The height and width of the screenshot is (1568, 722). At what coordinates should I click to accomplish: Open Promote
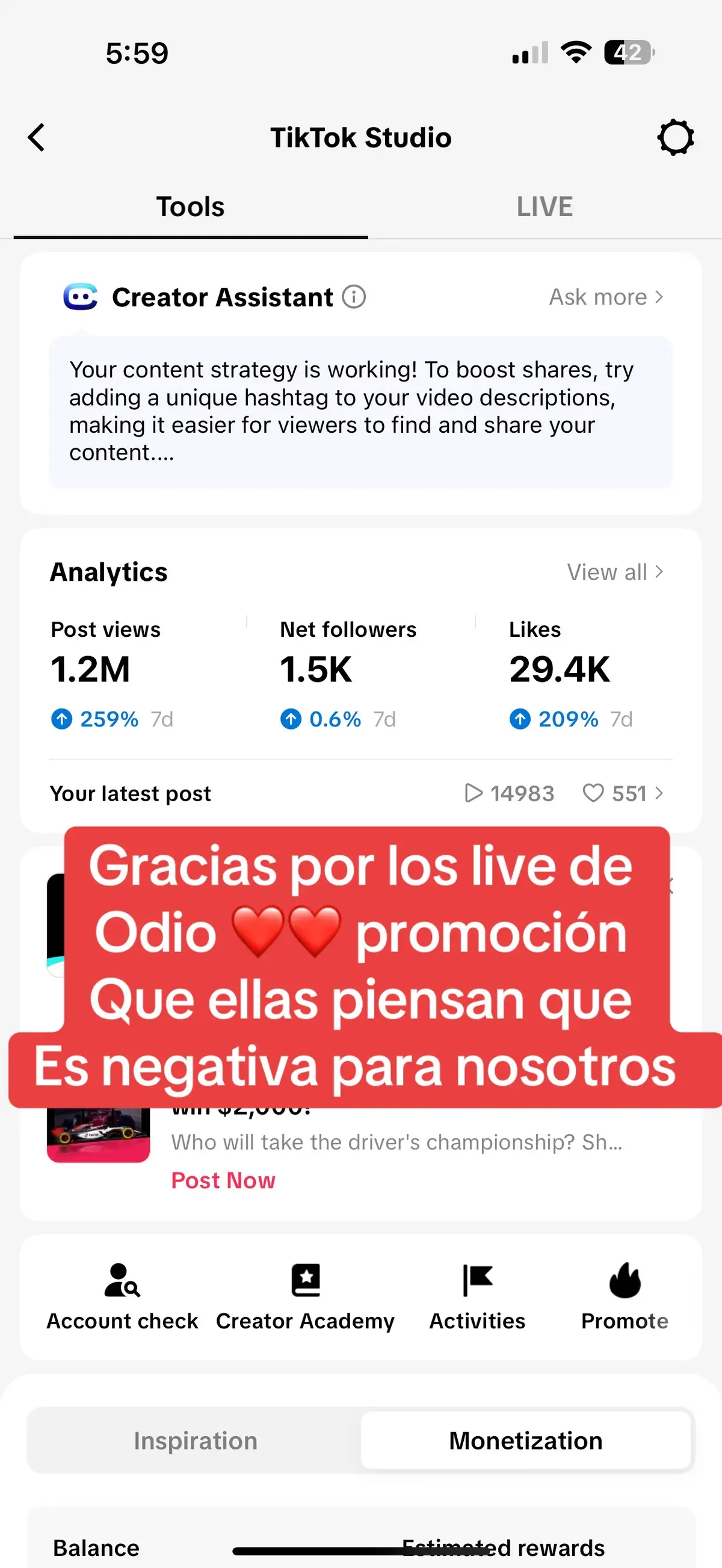[625, 1297]
